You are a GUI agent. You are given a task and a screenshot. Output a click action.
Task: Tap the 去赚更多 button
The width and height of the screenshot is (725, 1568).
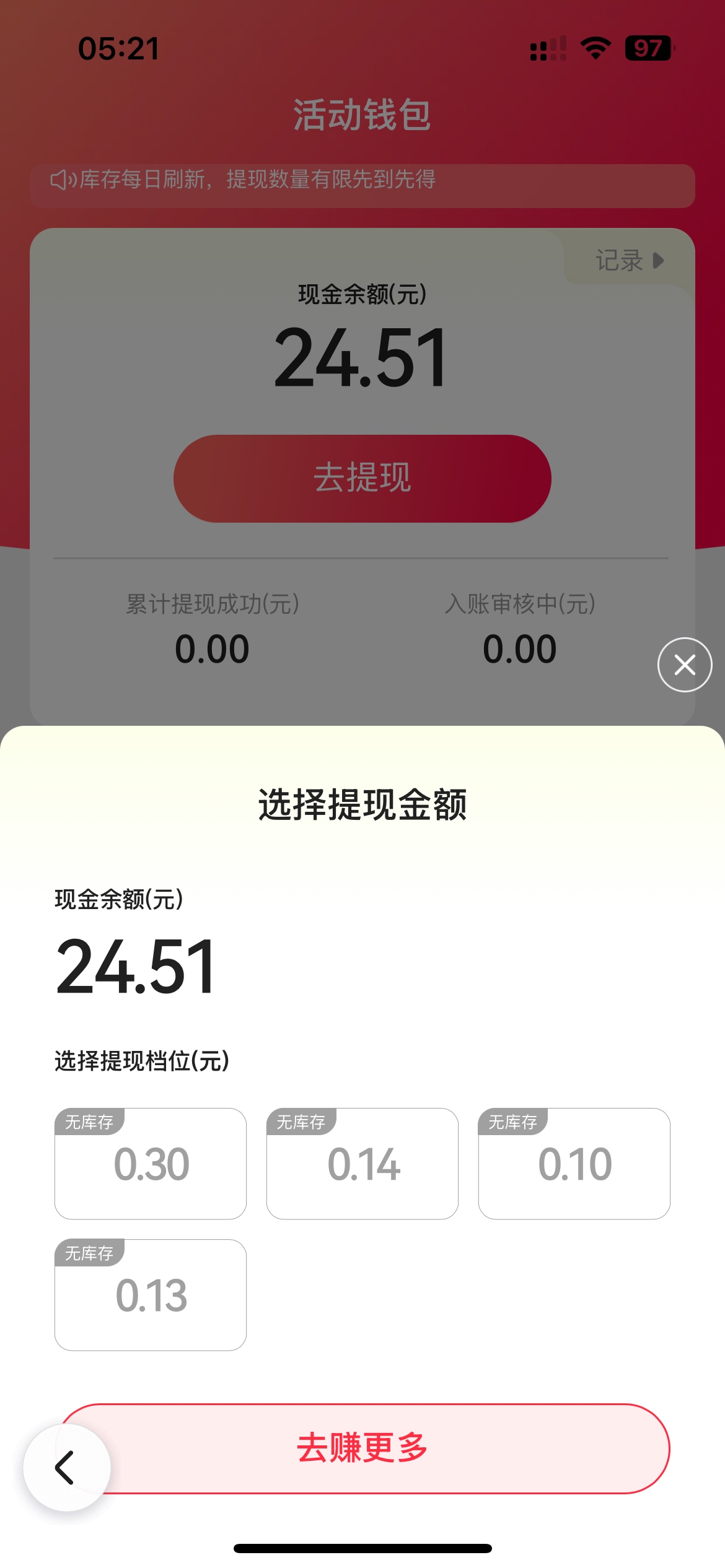362,1448
